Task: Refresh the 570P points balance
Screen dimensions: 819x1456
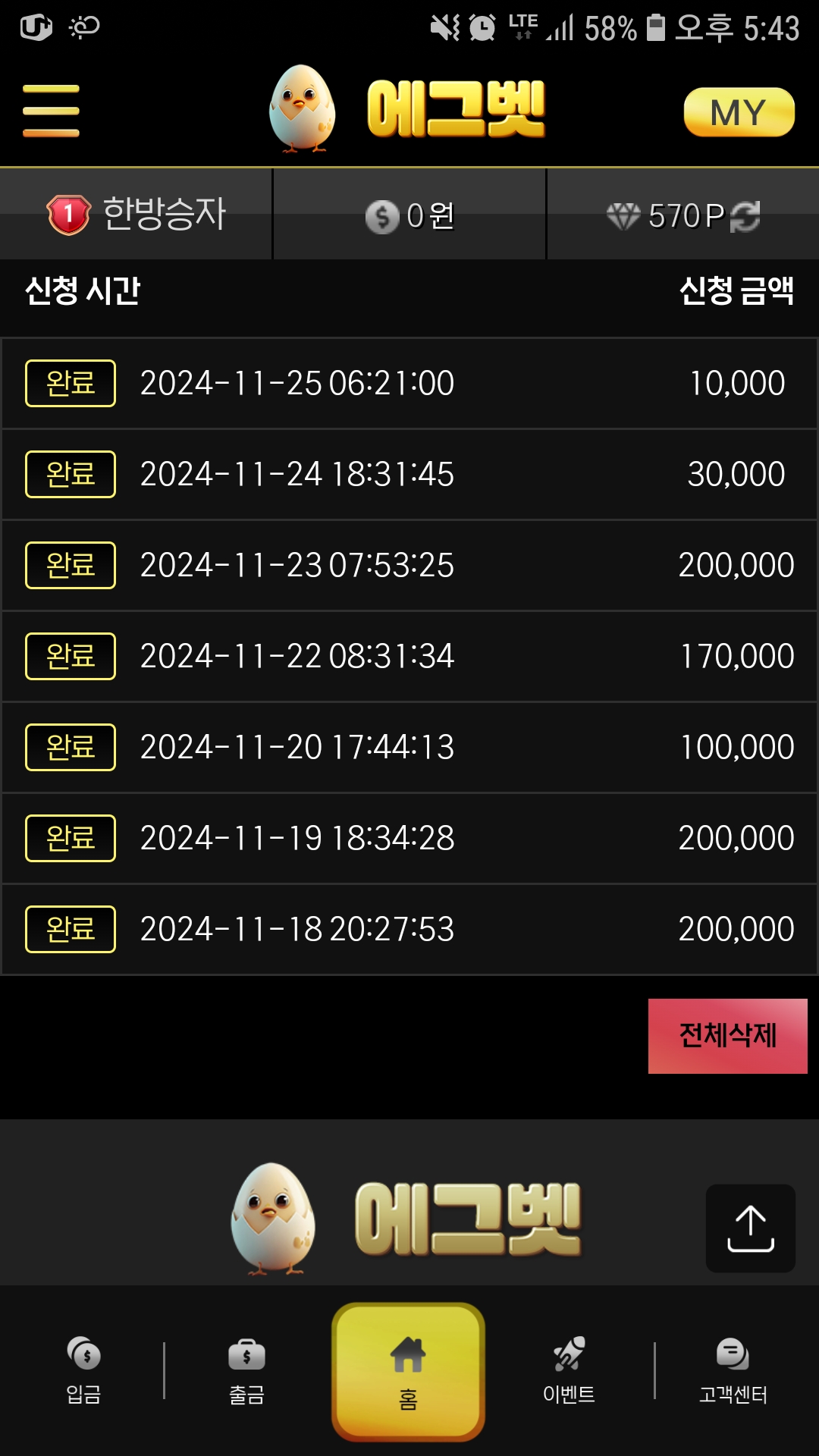Action: click(745, 216)
